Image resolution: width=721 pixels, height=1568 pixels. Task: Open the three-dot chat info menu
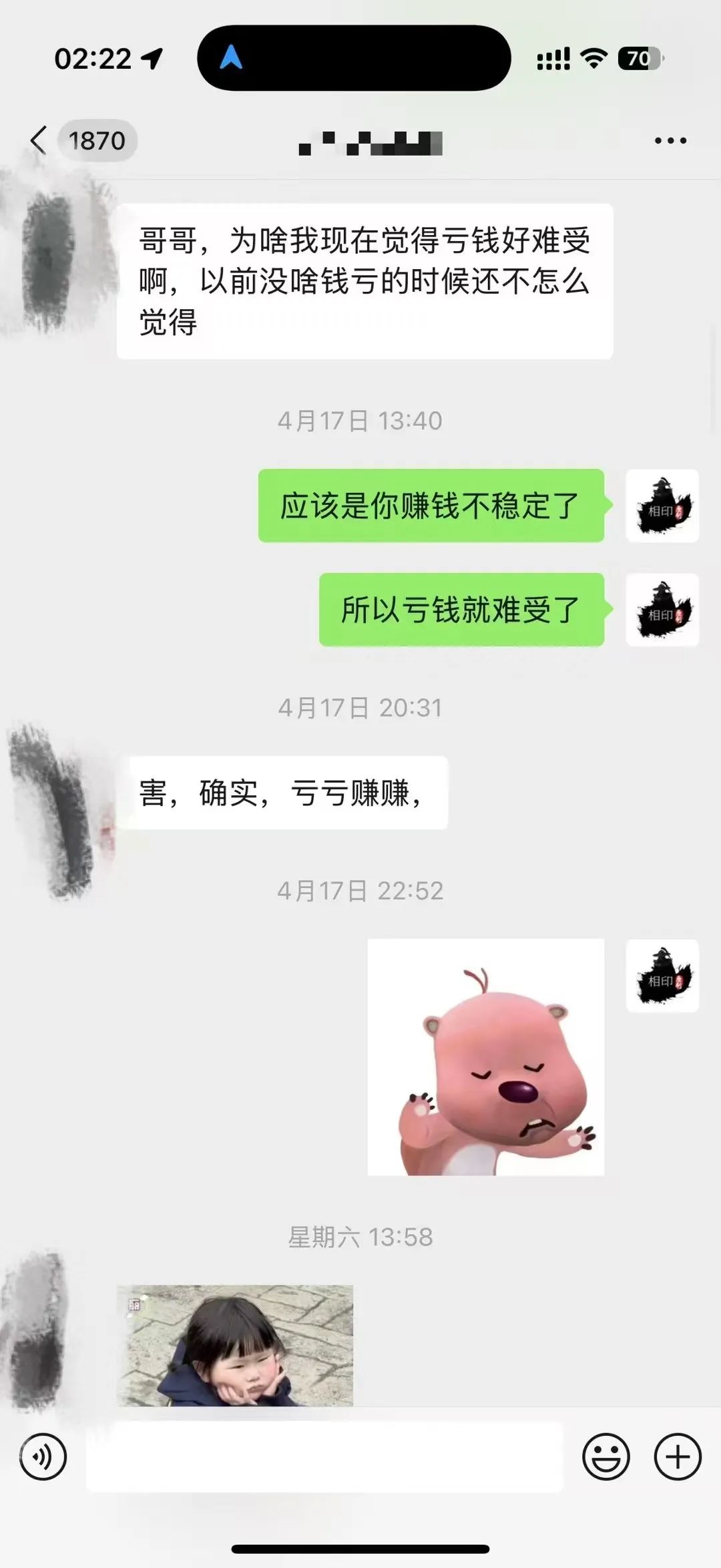(x=670, y=140)
